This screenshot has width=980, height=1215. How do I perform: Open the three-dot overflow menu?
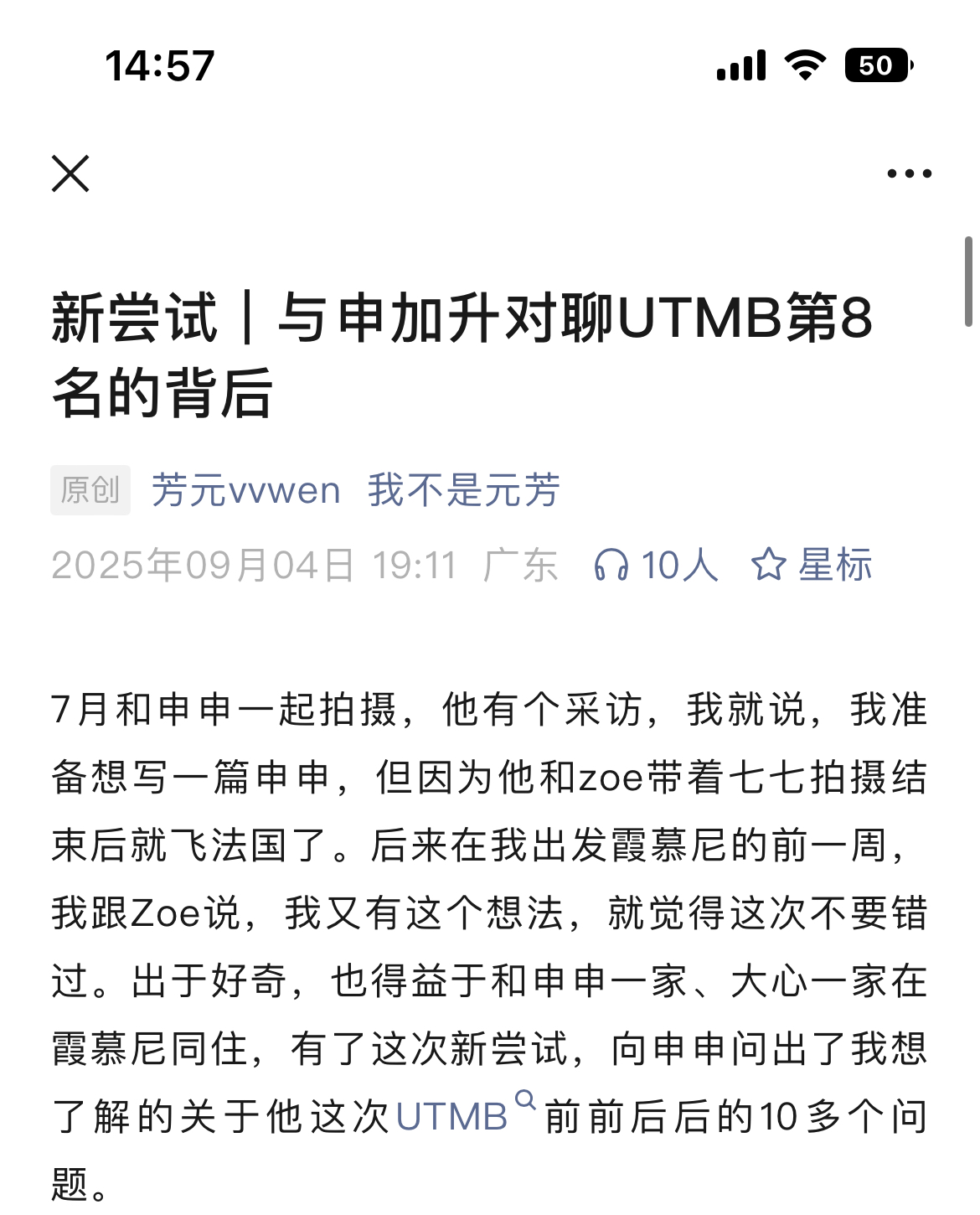coord(909,173)
